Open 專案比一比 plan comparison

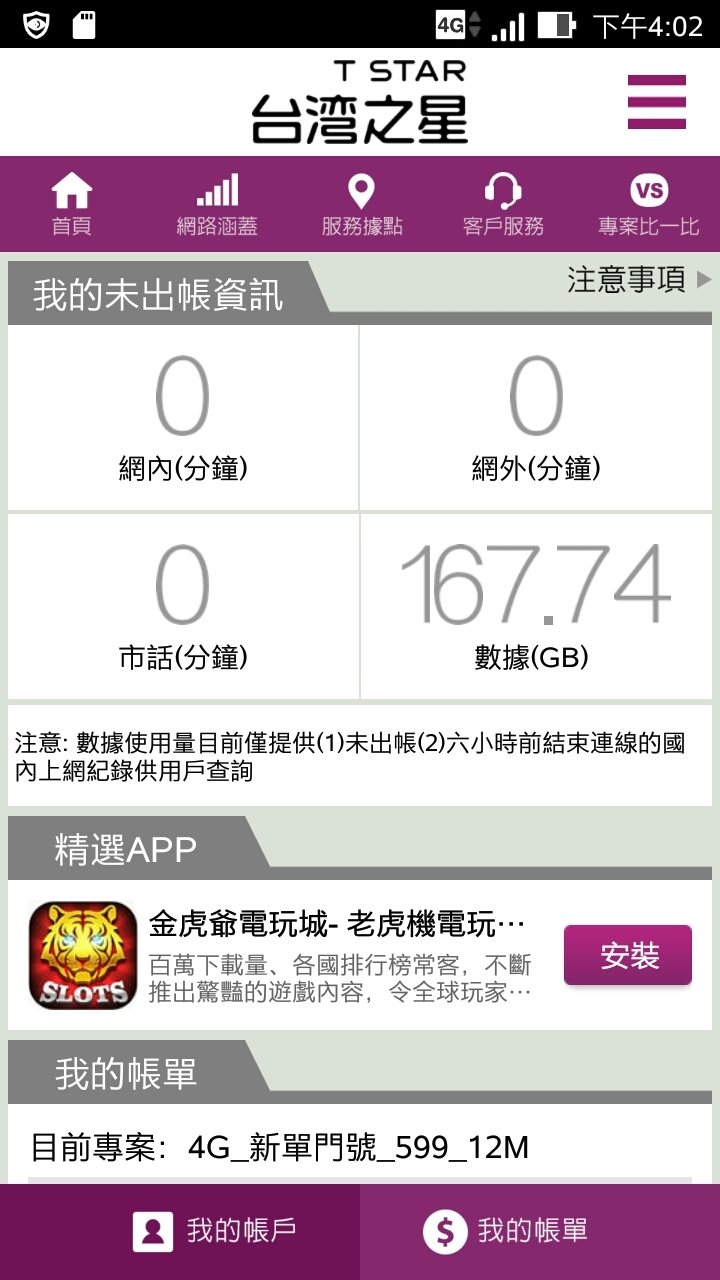tap(648, 204)
